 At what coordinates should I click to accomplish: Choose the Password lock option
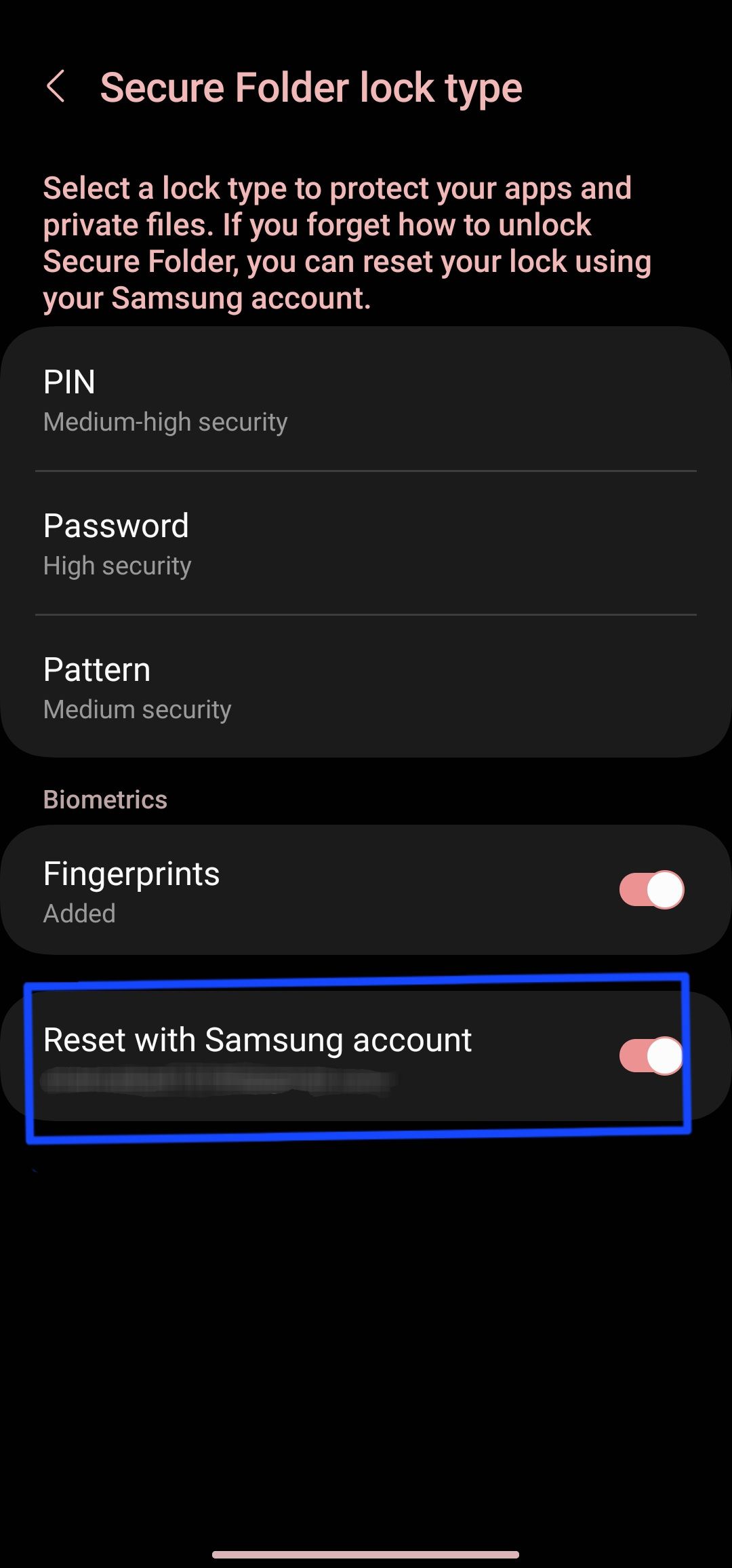coord(116,525)
